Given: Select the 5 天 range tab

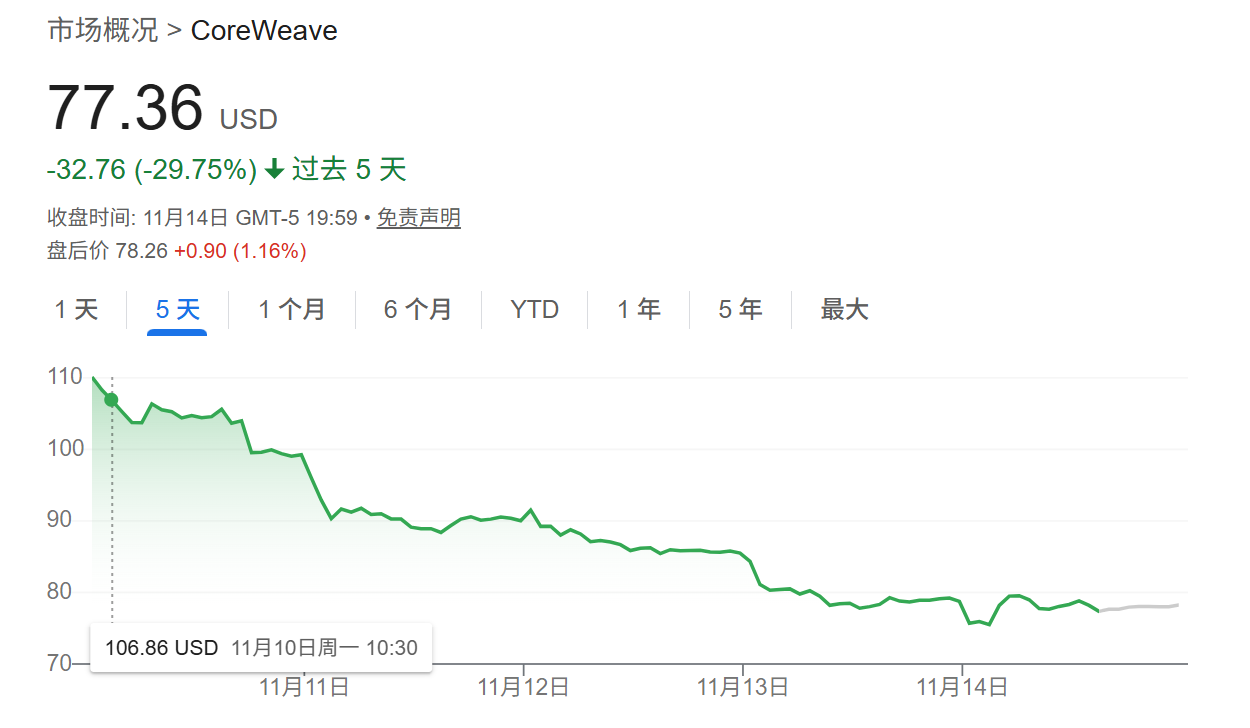Looking at the screenshot, I should pyautogui.click(x=178, y=310).
